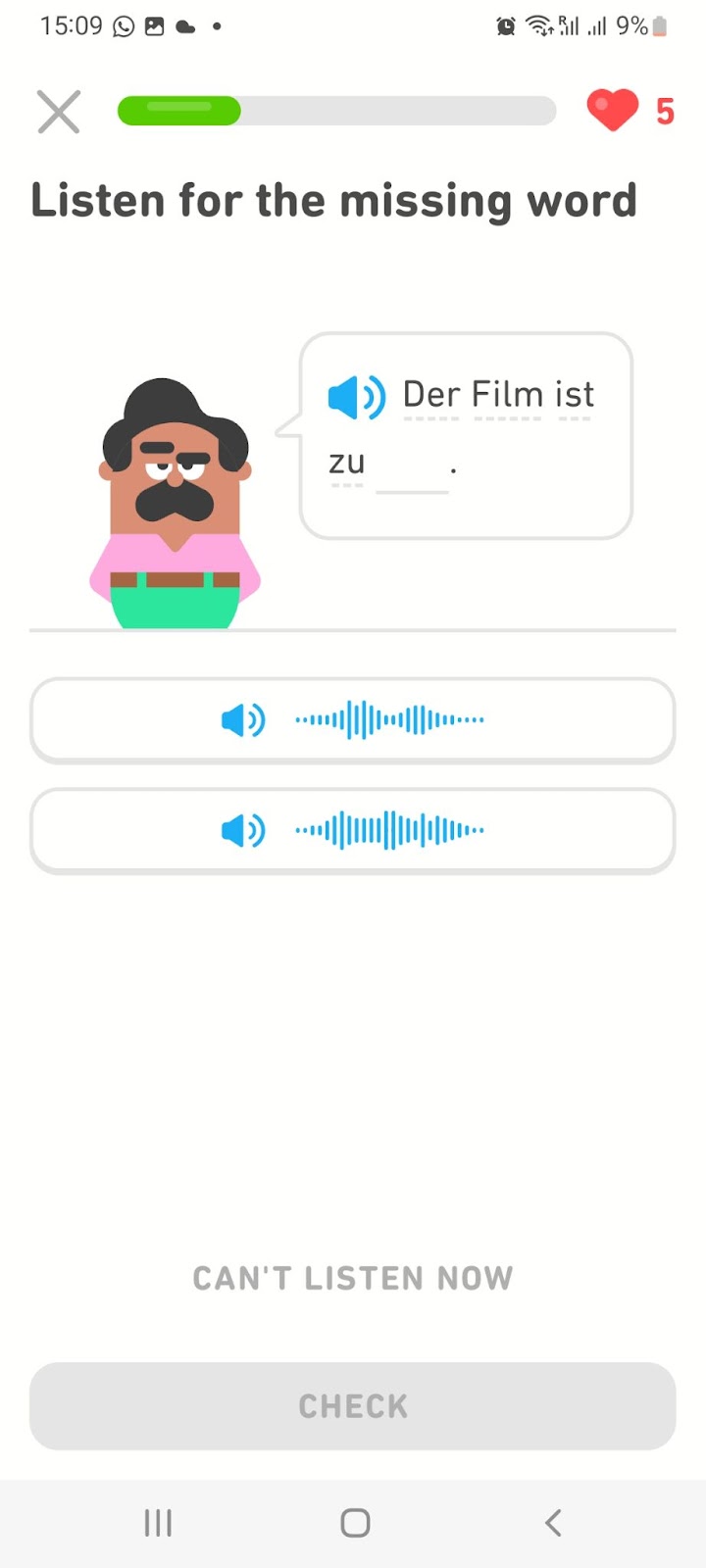Select the first audio answer option
The width and height of the screenshot is (706, 1568).
353,720
